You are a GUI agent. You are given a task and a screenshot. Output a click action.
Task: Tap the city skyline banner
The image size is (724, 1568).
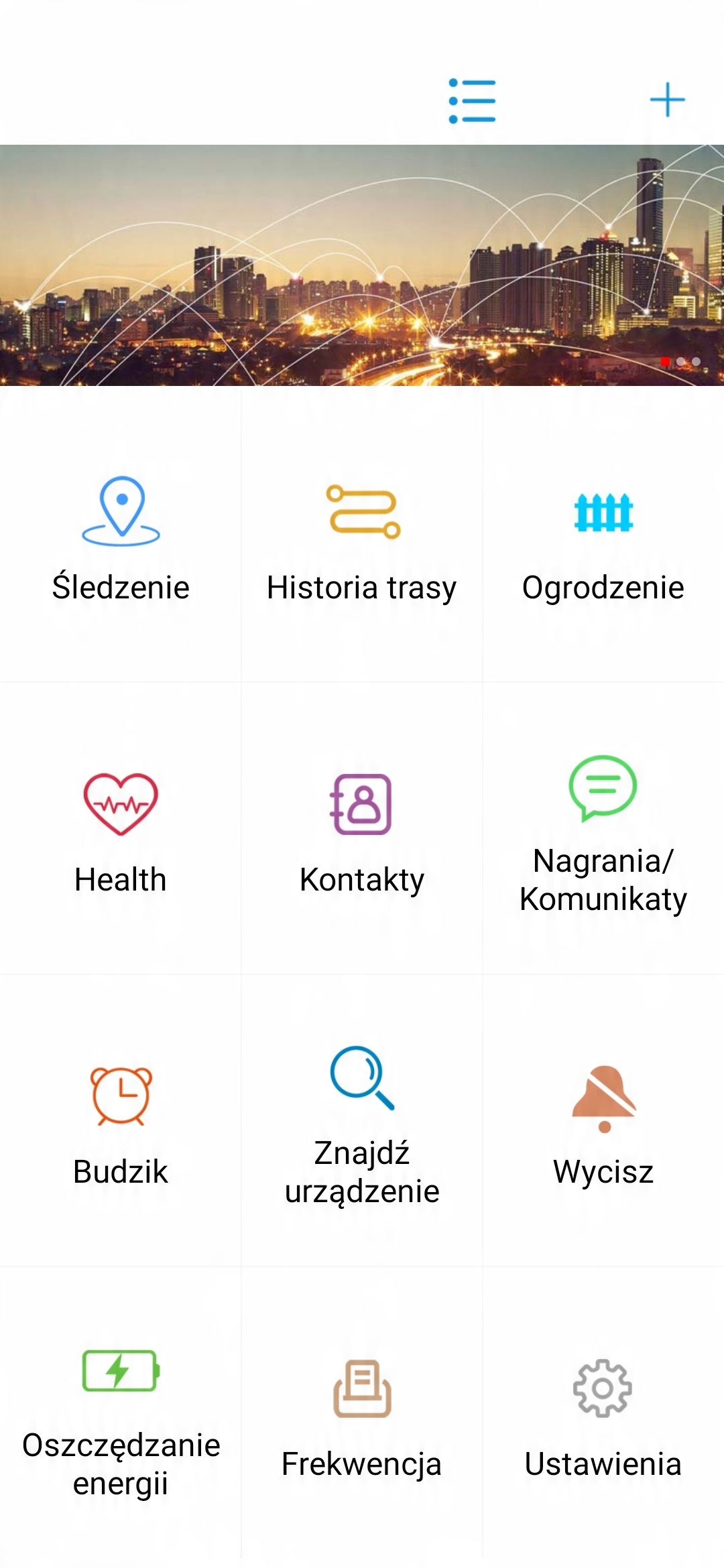point(362,265)
